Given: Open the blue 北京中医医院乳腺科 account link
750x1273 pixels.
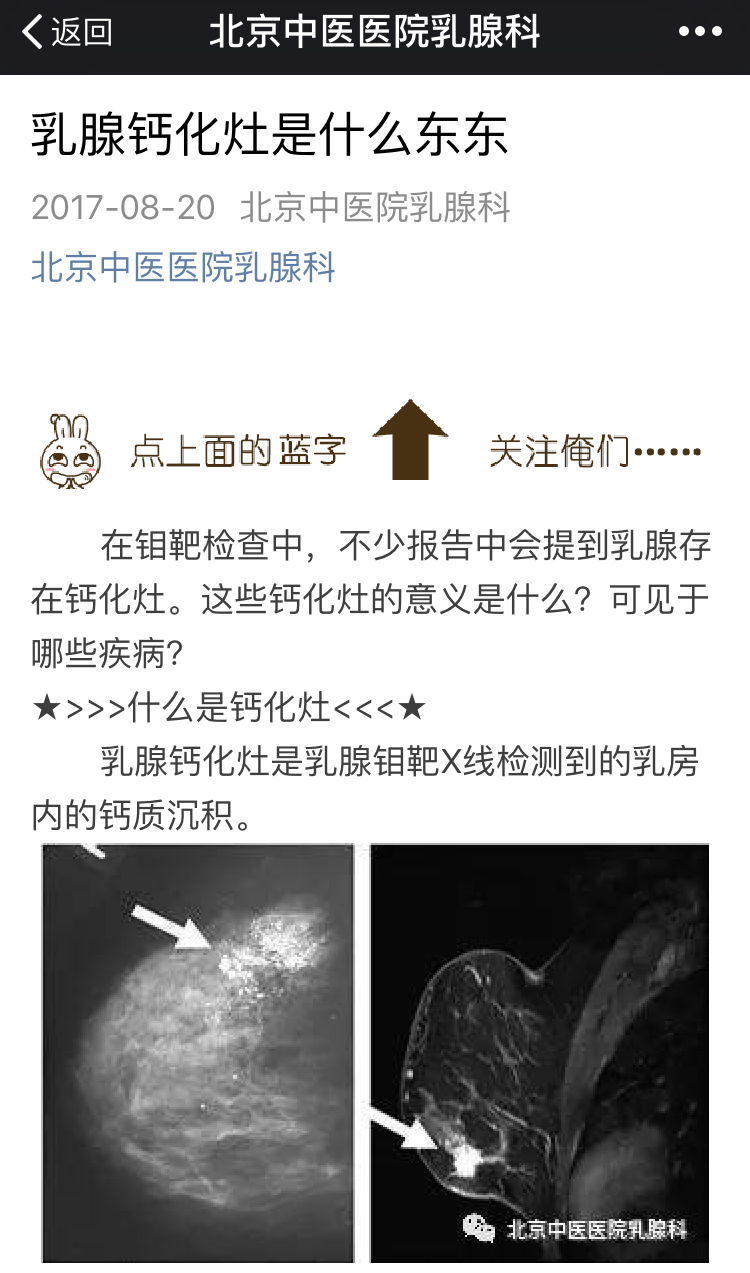Looking at the screenshot, I should pyautogui.click(x=183, y=268).
